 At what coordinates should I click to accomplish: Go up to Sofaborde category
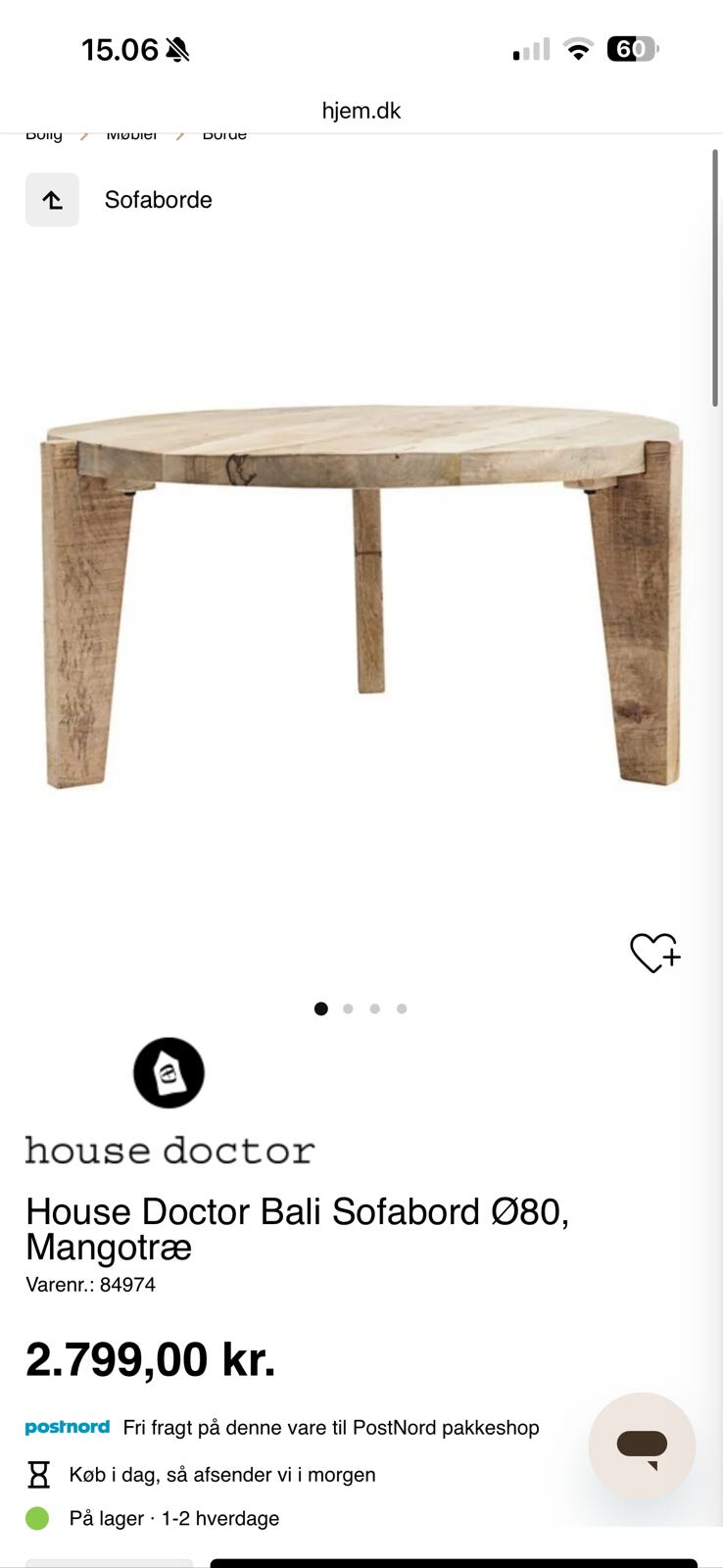[x=52, y=200]
